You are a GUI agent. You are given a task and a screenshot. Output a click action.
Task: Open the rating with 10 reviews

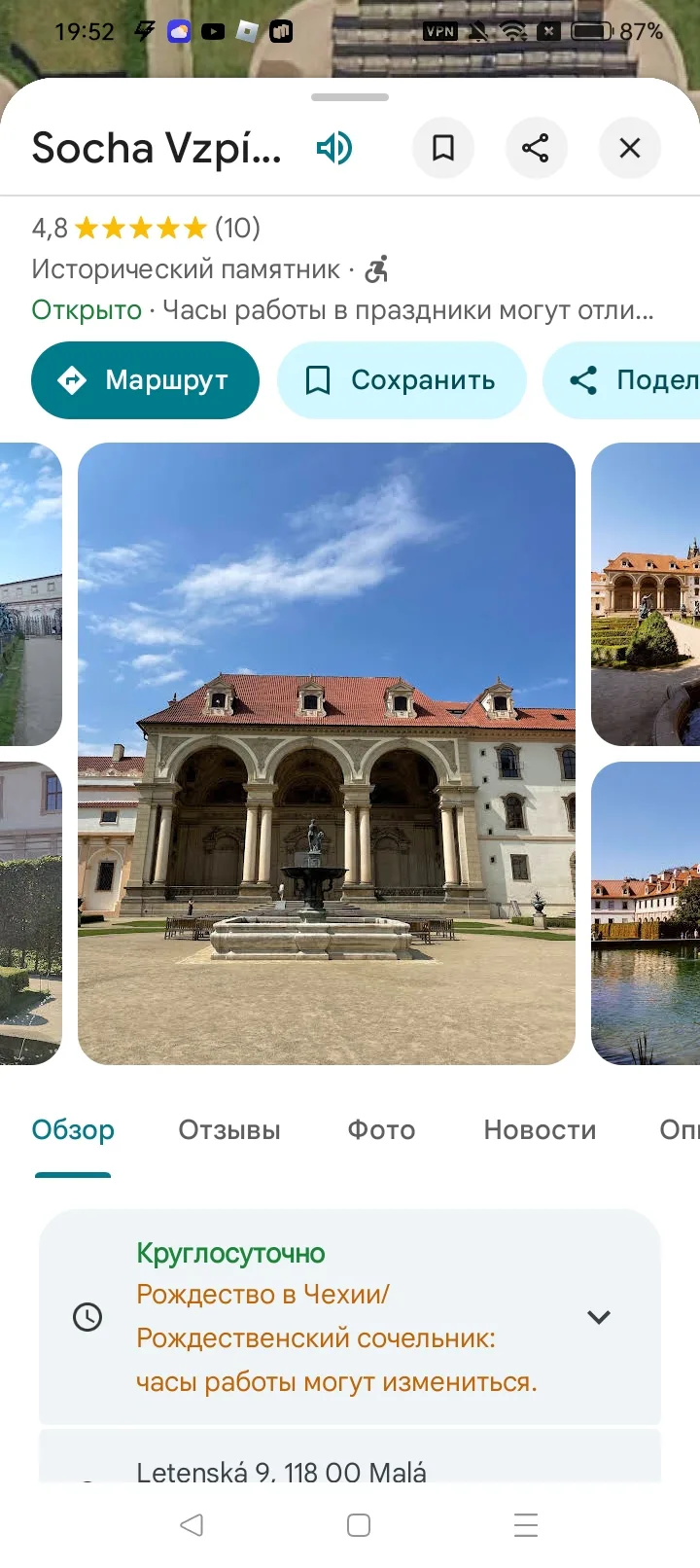tap(146, 228)
